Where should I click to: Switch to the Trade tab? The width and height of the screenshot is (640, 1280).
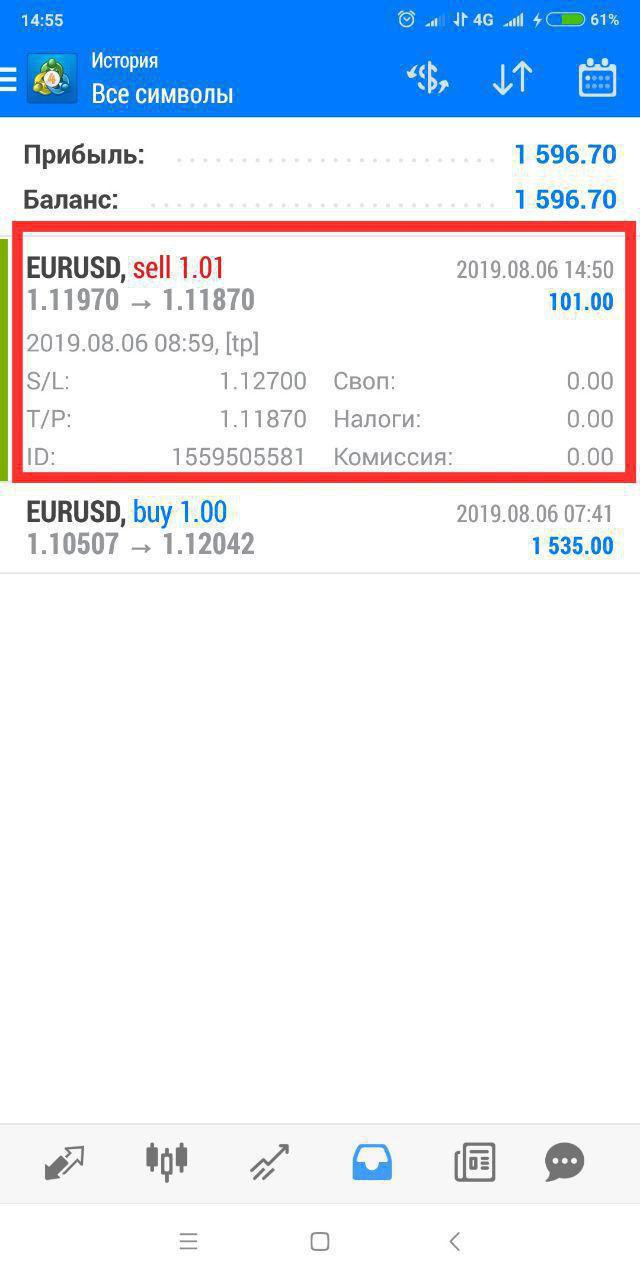click(270, 1162)
